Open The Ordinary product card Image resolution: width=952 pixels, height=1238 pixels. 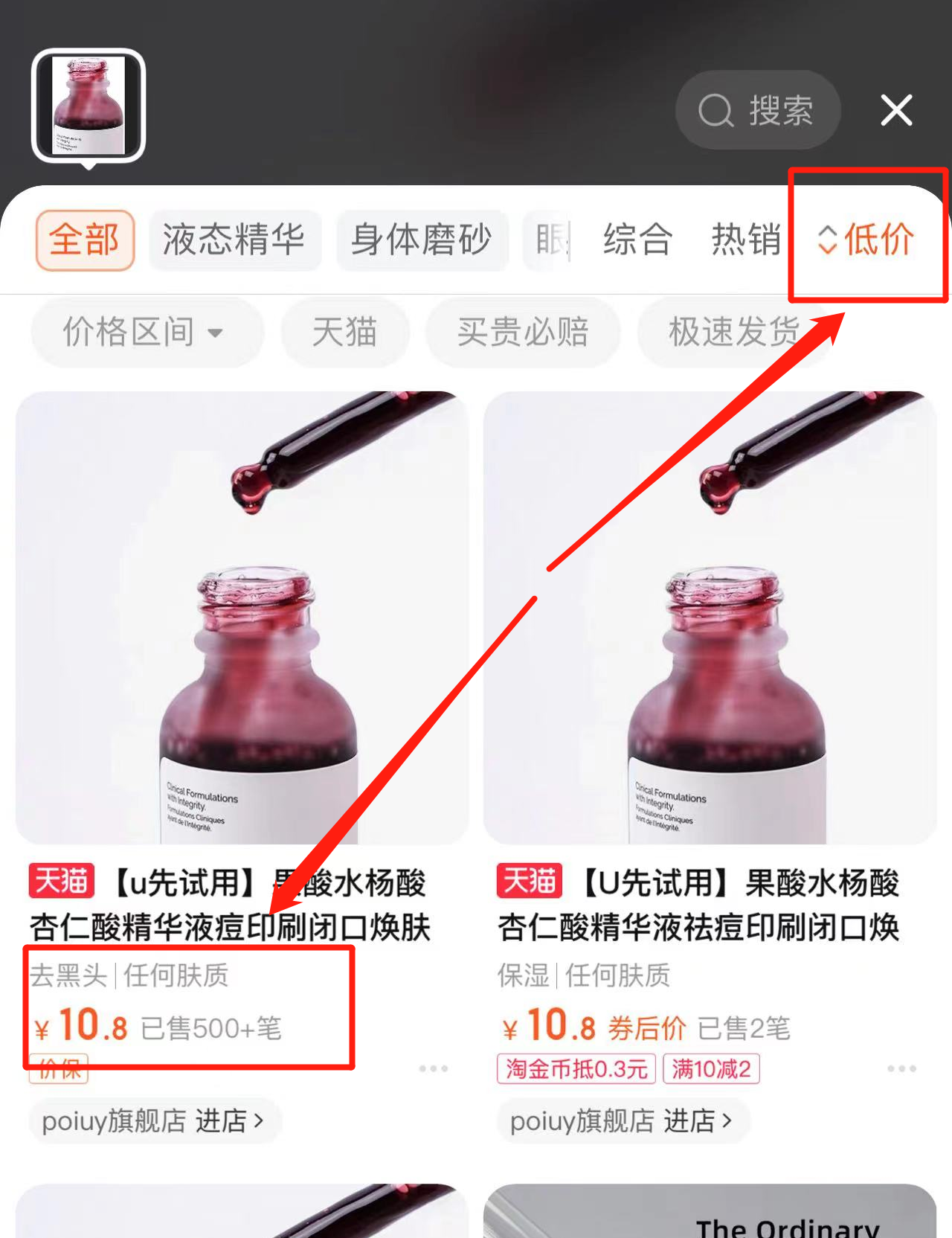pyautogui.click(x=710, y=1213)
